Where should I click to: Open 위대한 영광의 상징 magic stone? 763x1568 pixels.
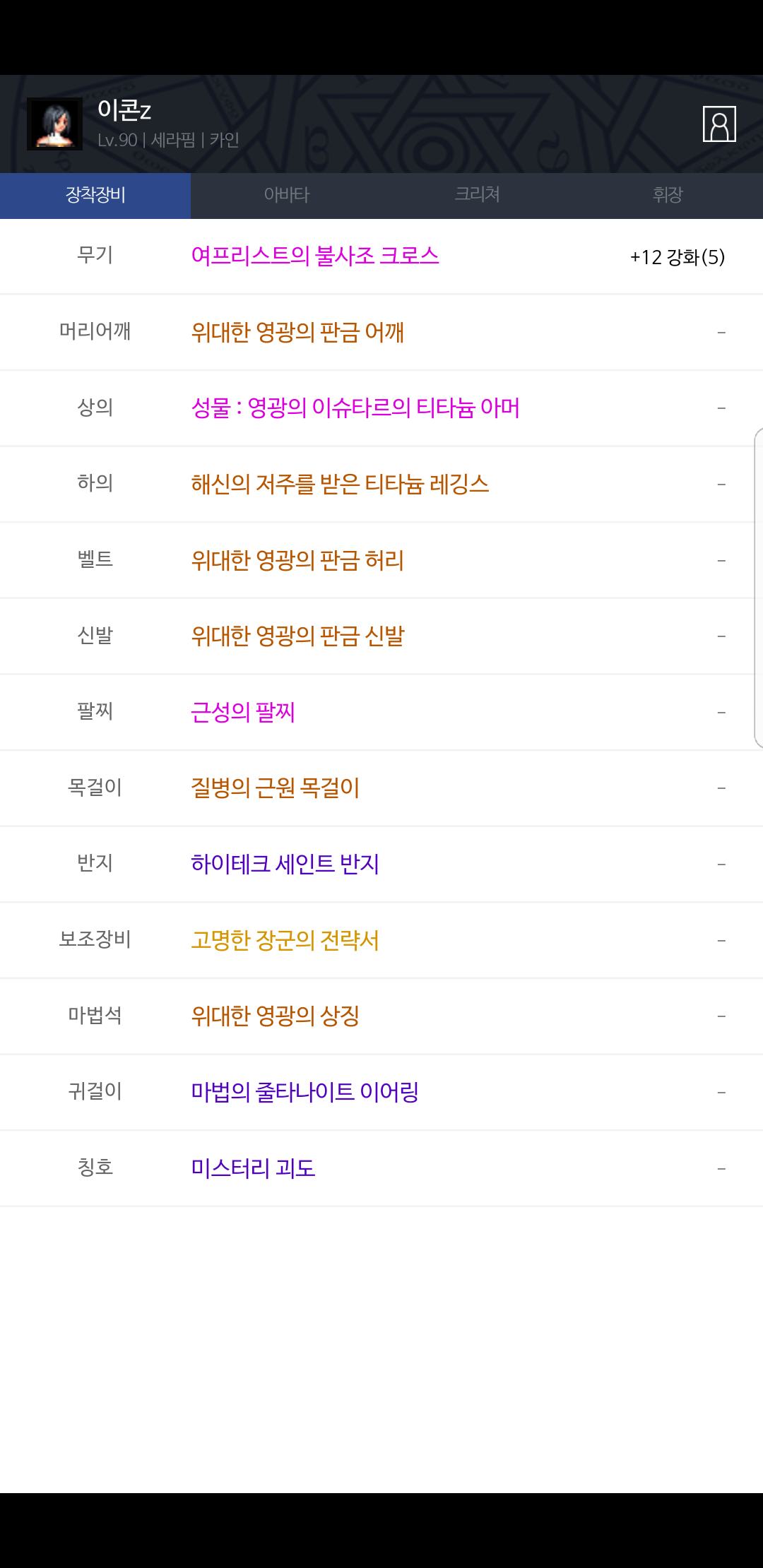(276, 1016)
